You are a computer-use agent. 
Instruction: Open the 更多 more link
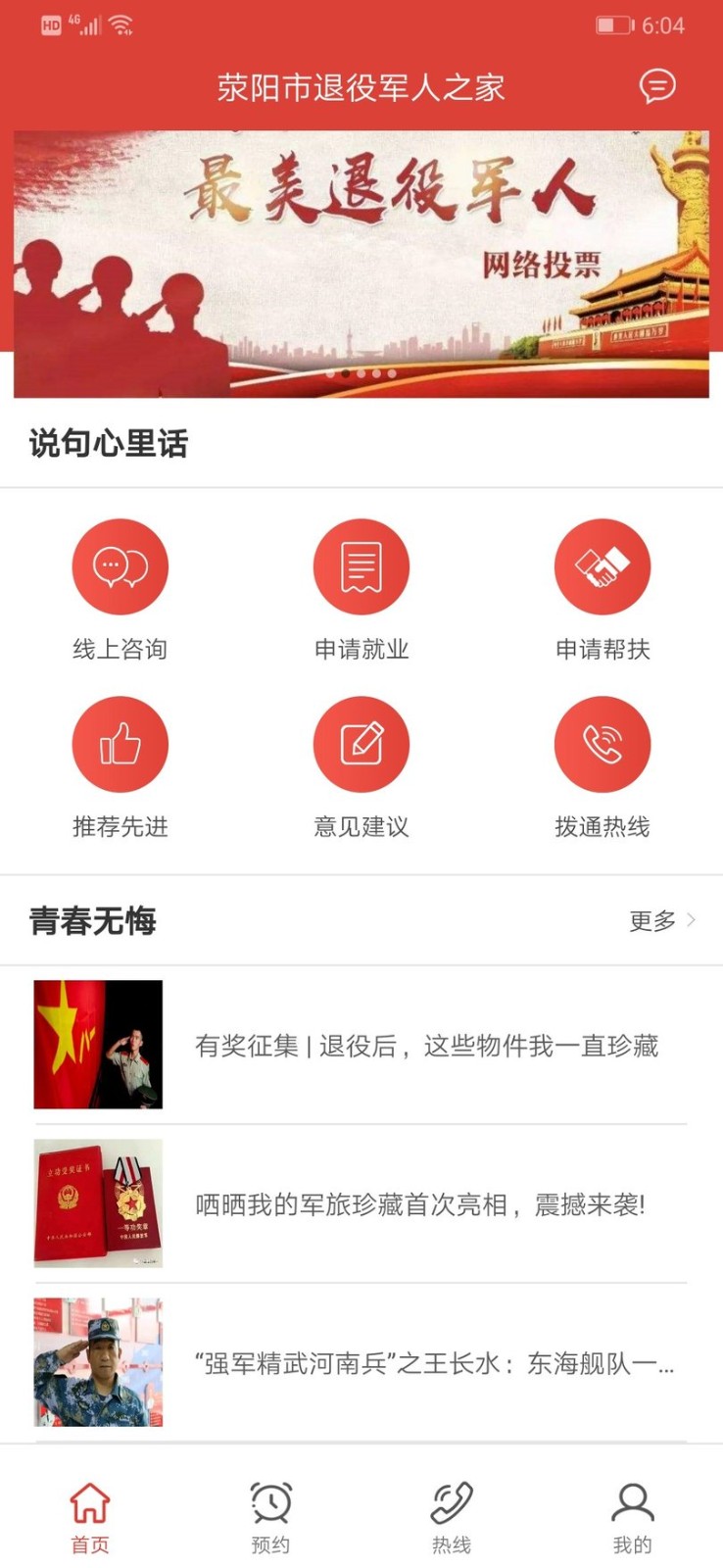click(650, 921)
